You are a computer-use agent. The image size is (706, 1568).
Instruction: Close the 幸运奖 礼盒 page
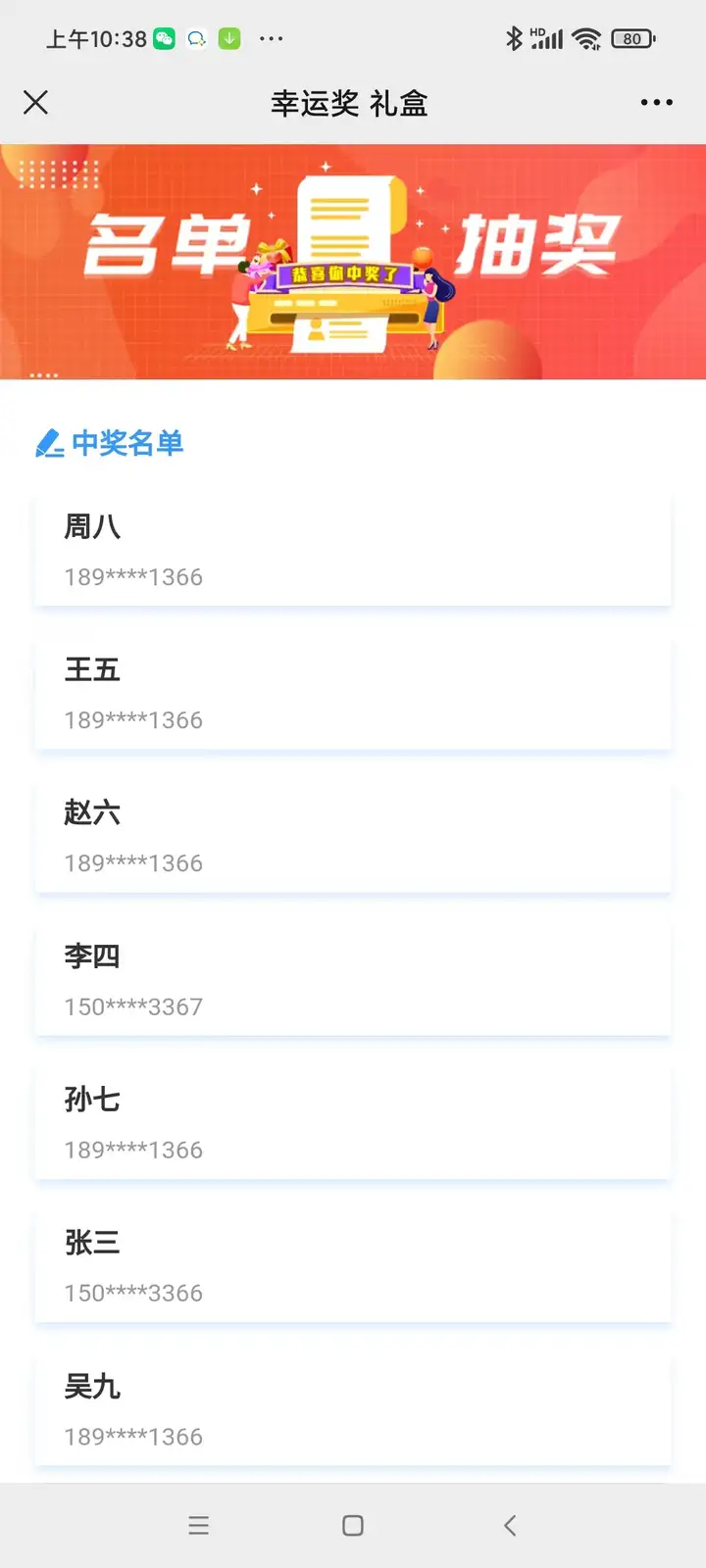click(35, 102)
